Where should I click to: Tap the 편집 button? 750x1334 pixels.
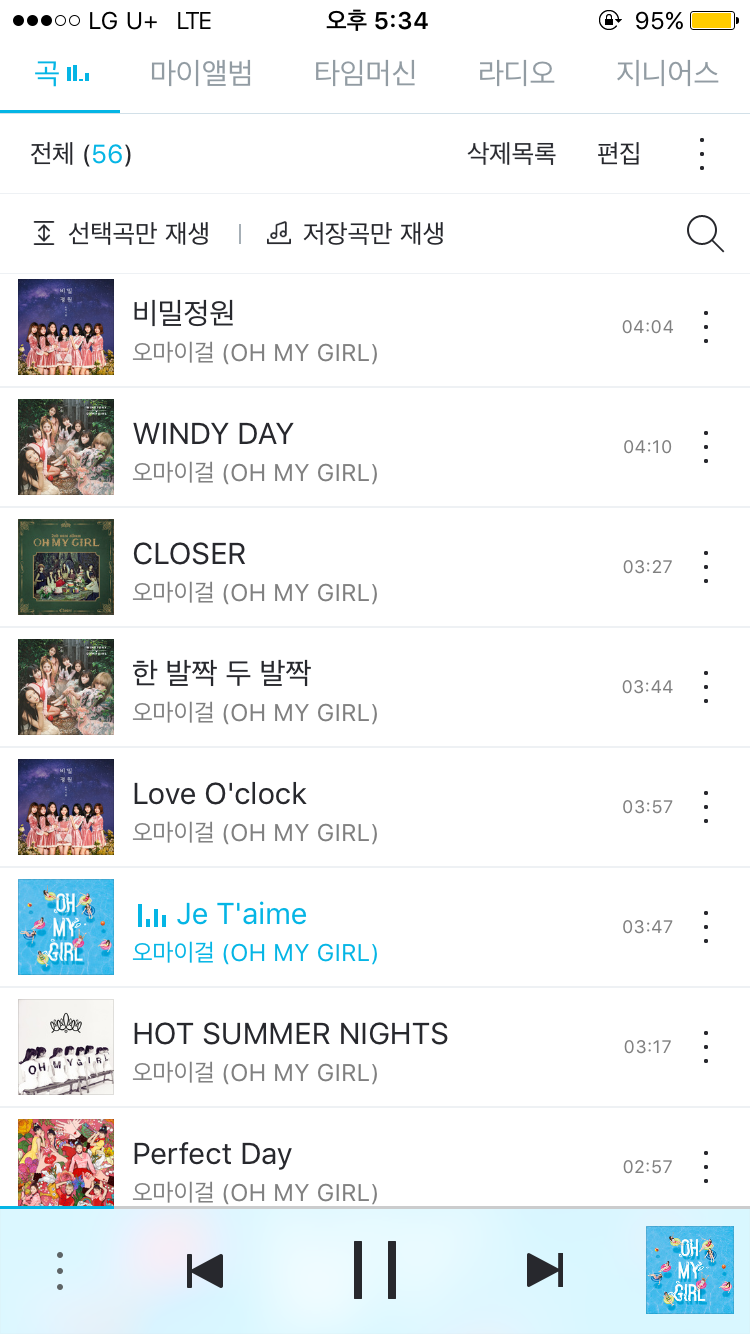618,154
